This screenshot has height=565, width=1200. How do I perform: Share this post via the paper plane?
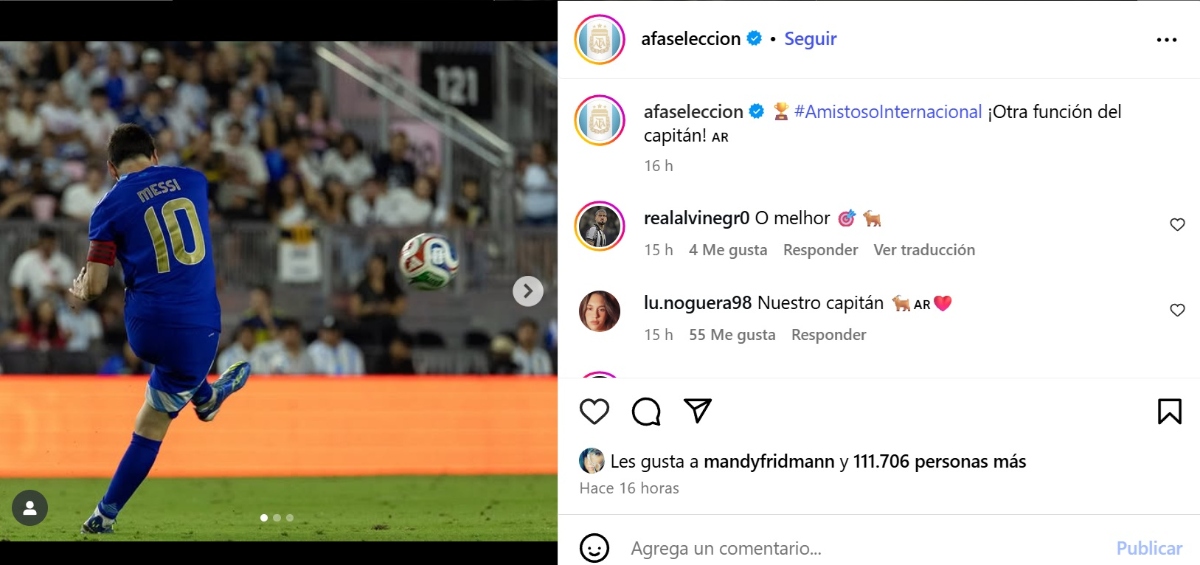pos(698,411)
